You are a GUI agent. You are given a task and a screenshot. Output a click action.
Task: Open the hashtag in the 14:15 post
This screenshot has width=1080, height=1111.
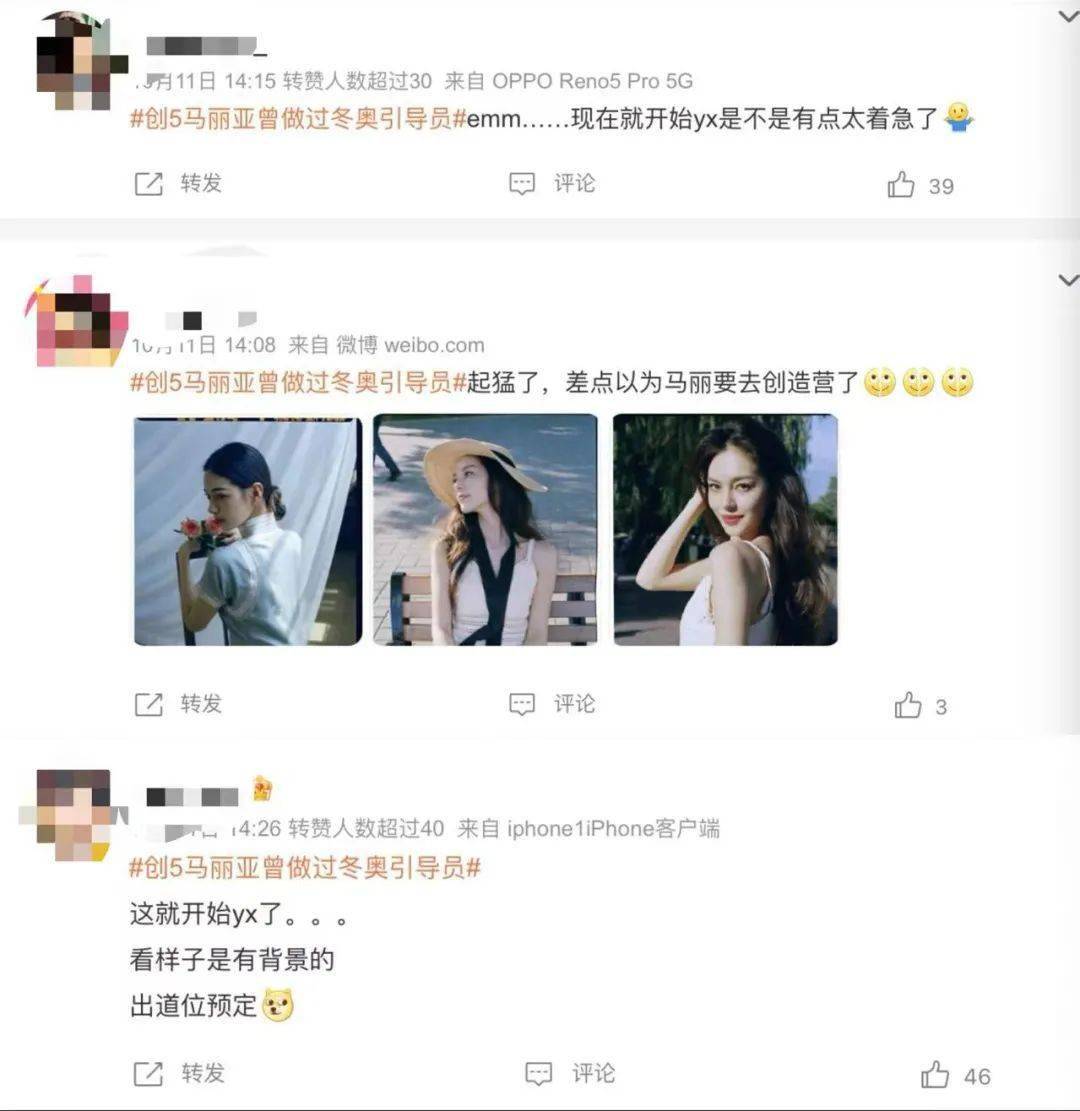[299, 120]
